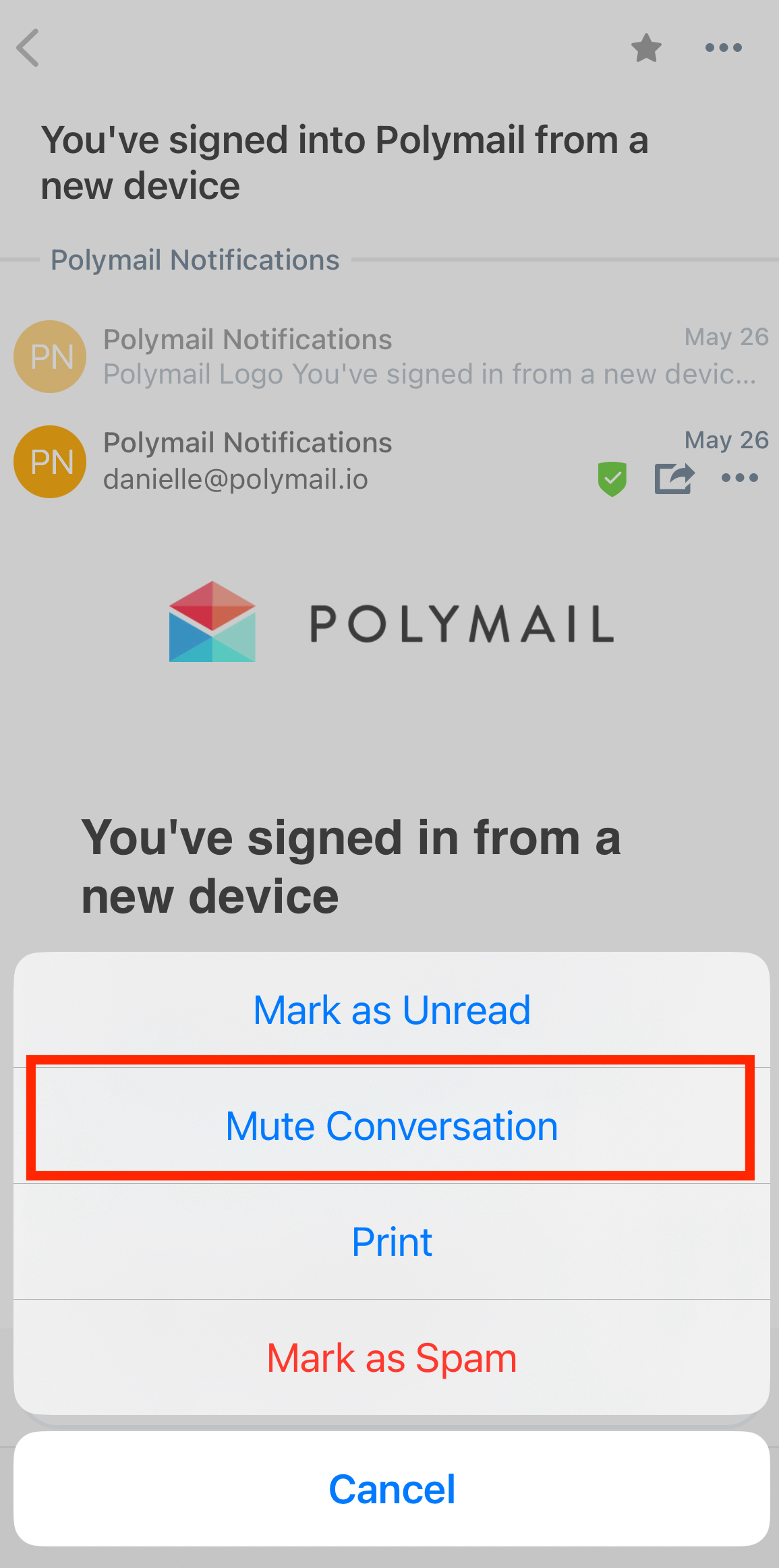This screenshot has height=1568, width=779.
Task: Tap the green security shield icon
Action: click(x=612, y=479)
